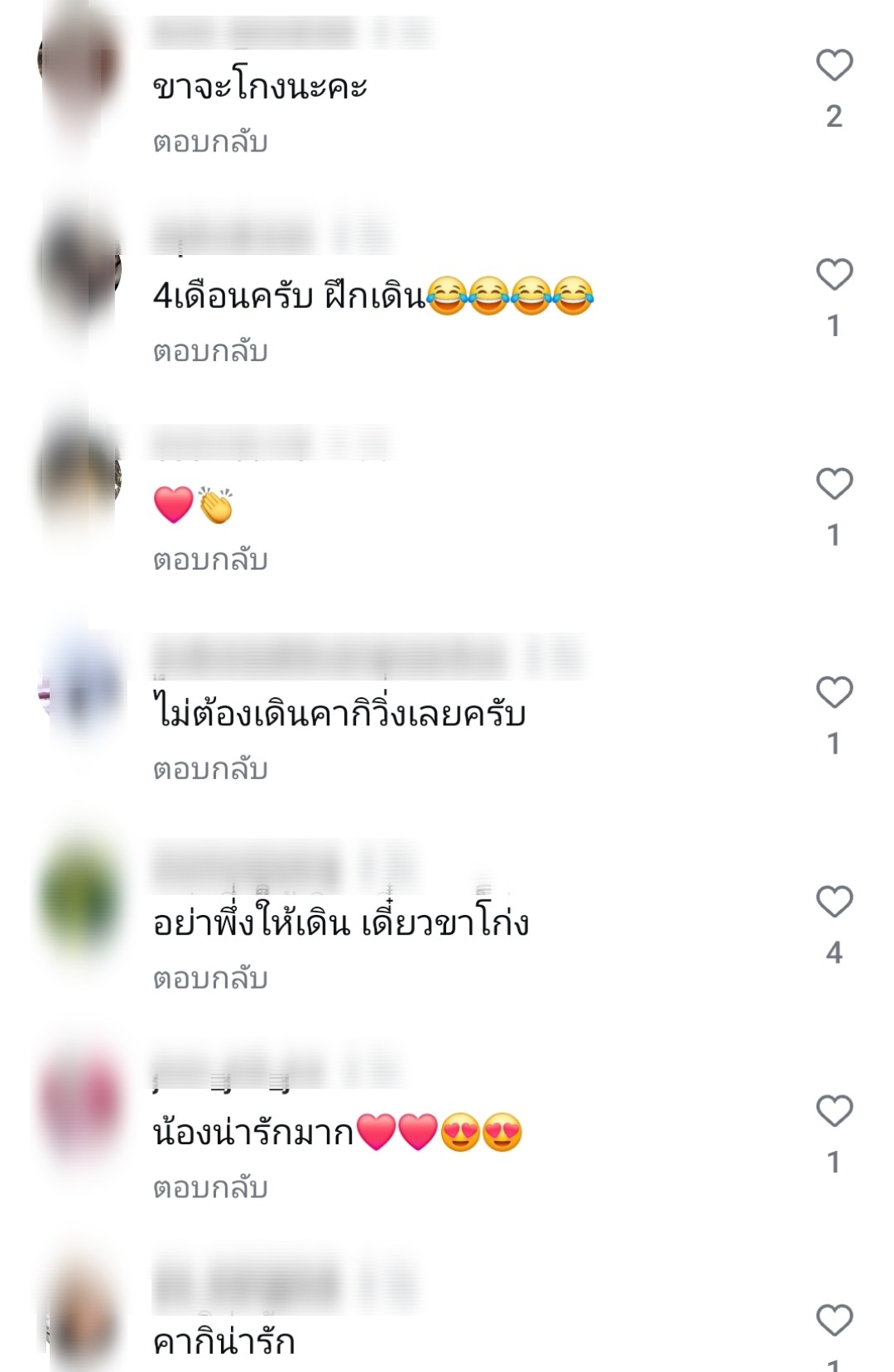The height and width of the screenshot is (1372, 894).
Task: Like the comment 'น้องน่ารักมาก'
Action: pyautogui.click(x=834, y=1111)
